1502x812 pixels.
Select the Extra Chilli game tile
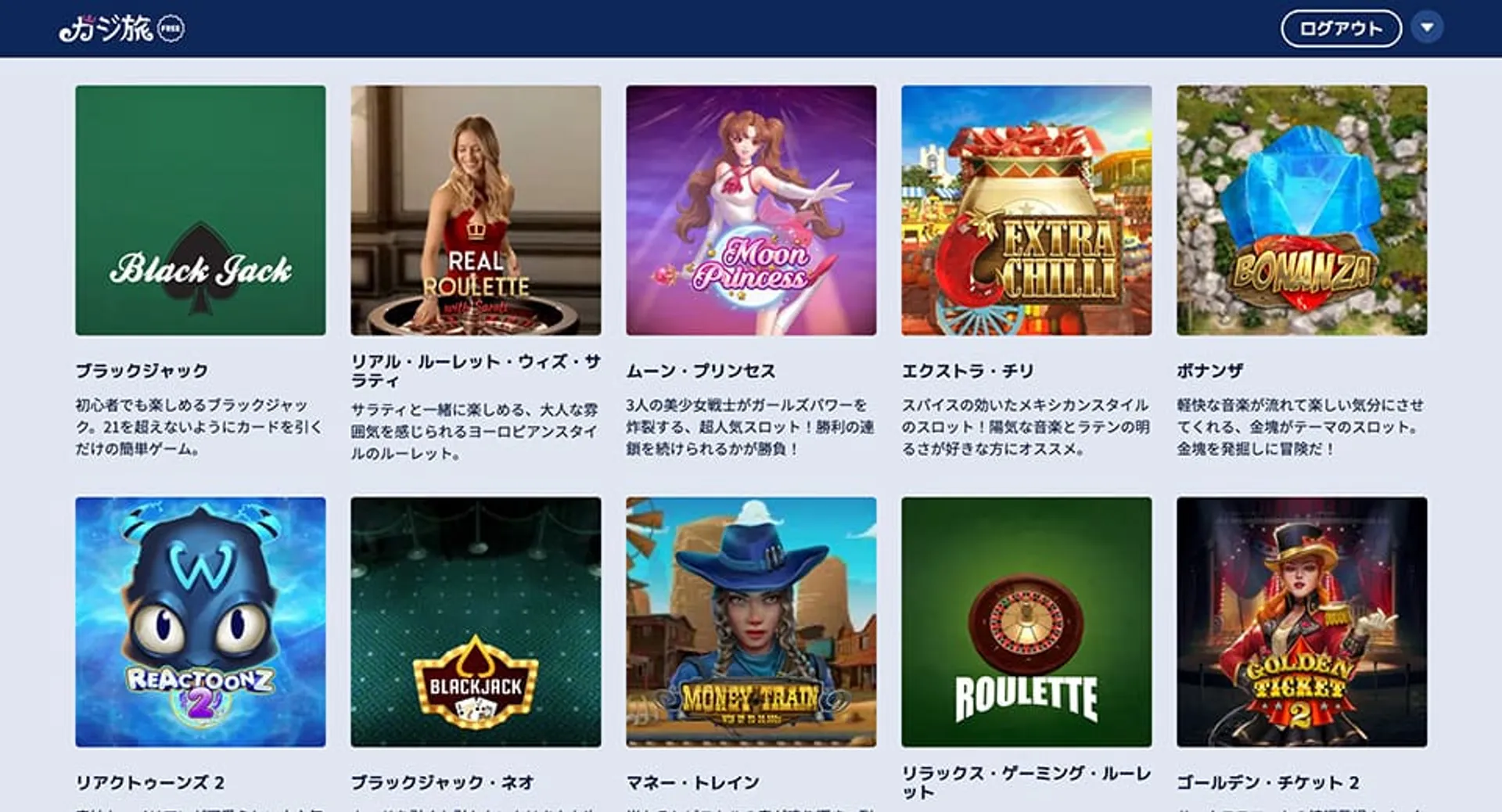pyautogui.click(x=1026, y=210)
